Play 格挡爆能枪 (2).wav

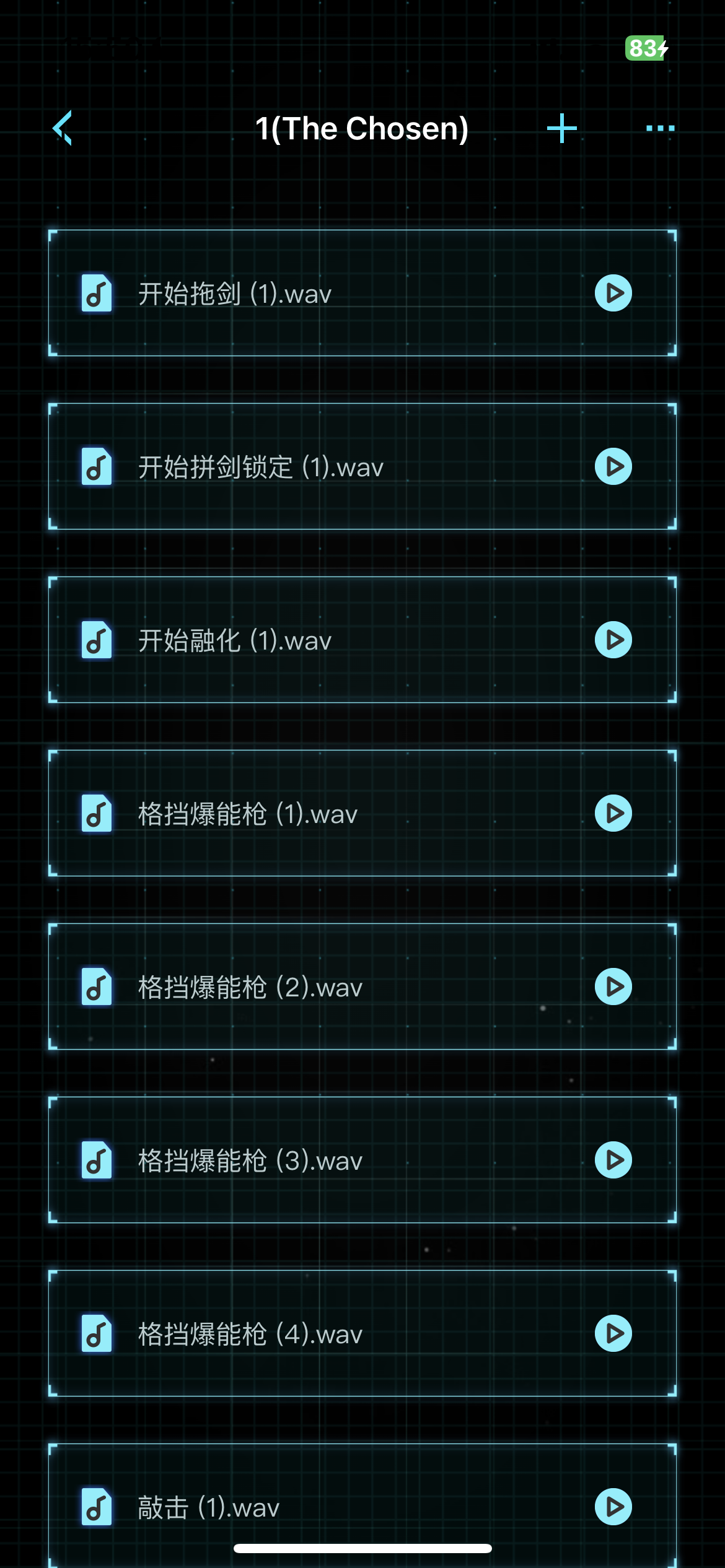pos(613,987)
